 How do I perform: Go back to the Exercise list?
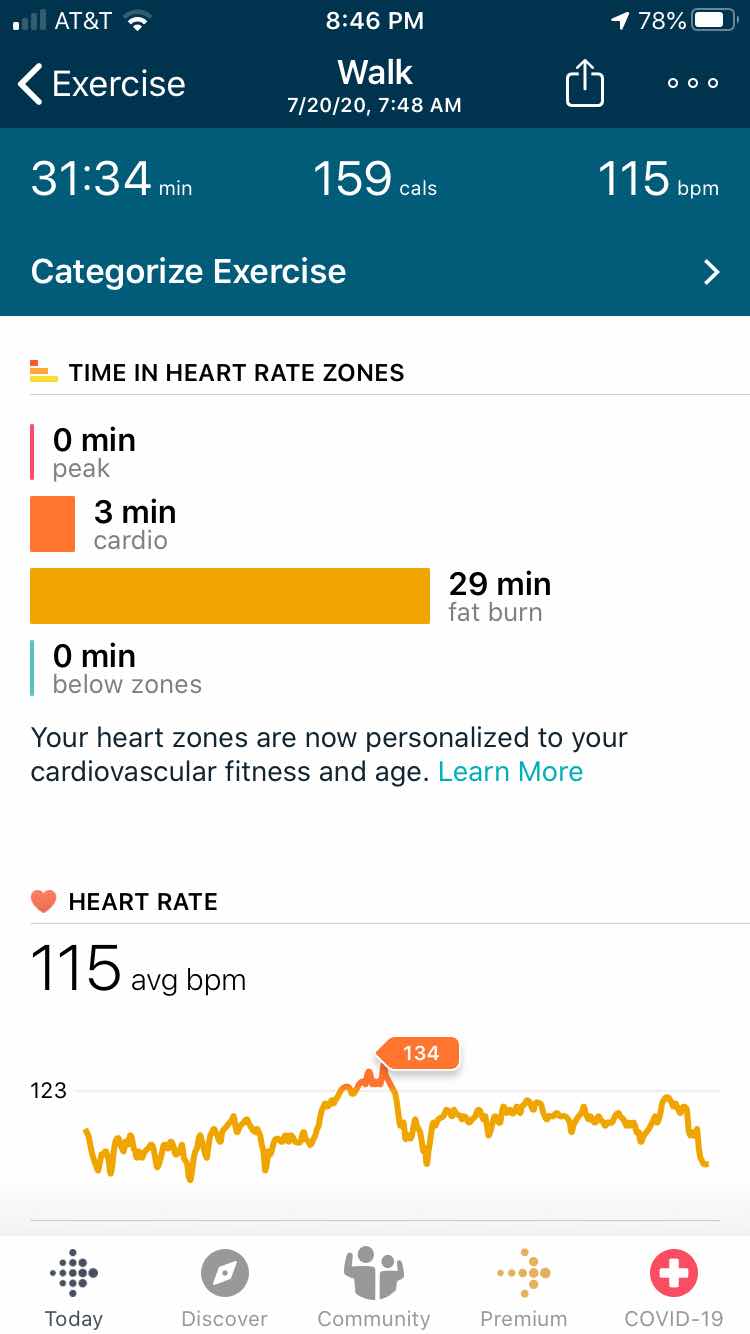coord(102,84)
